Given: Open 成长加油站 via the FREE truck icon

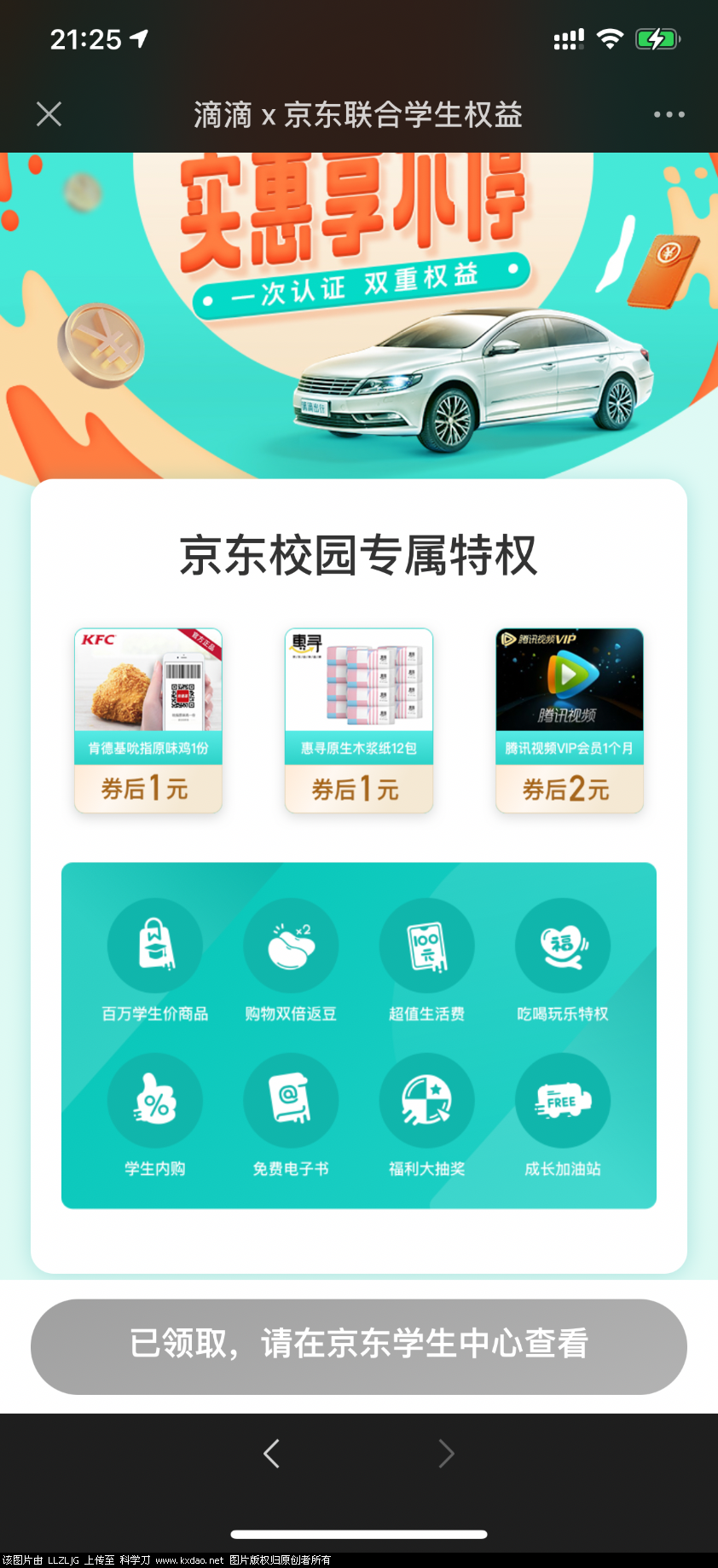Looking at the screenshot, I should click(563, 1100).
